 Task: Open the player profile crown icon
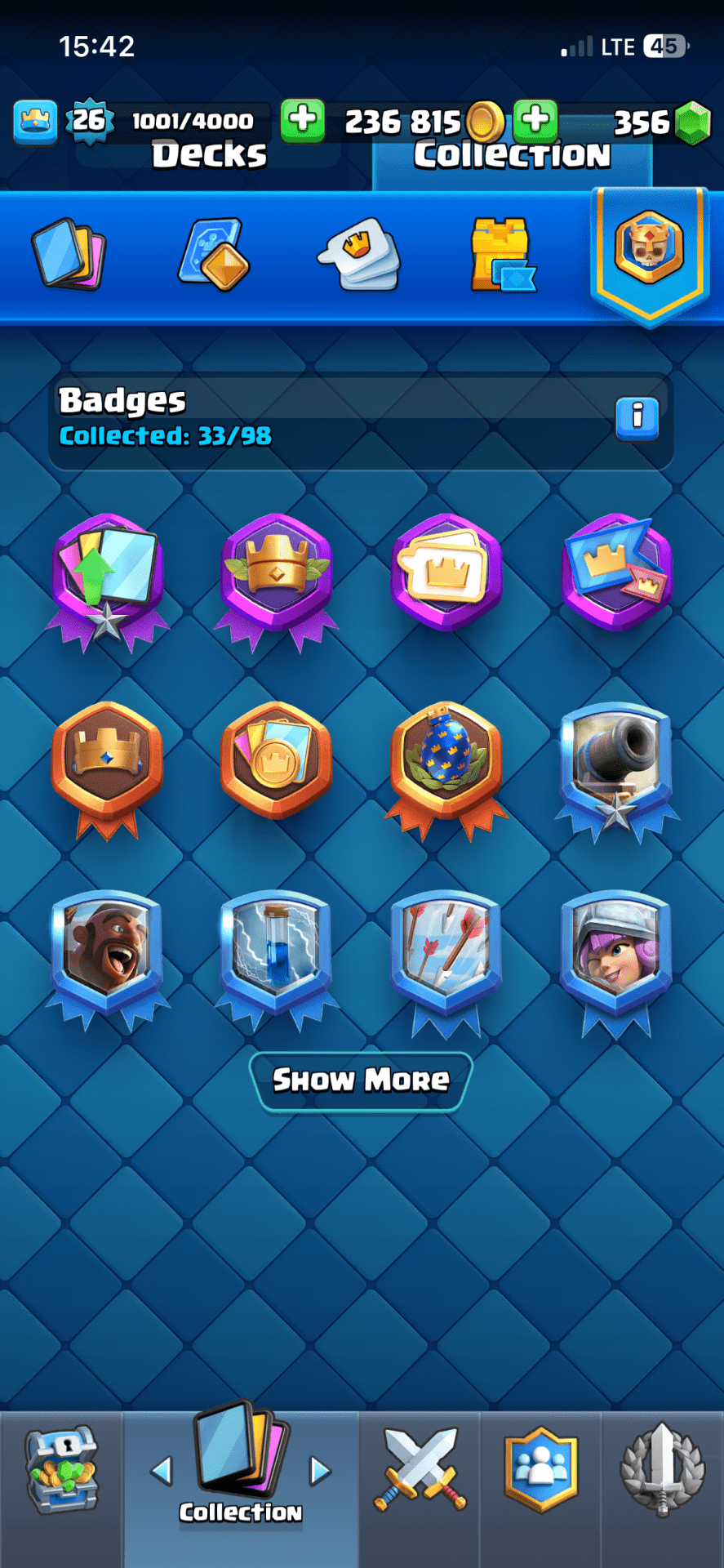click(x=35, y=122)
